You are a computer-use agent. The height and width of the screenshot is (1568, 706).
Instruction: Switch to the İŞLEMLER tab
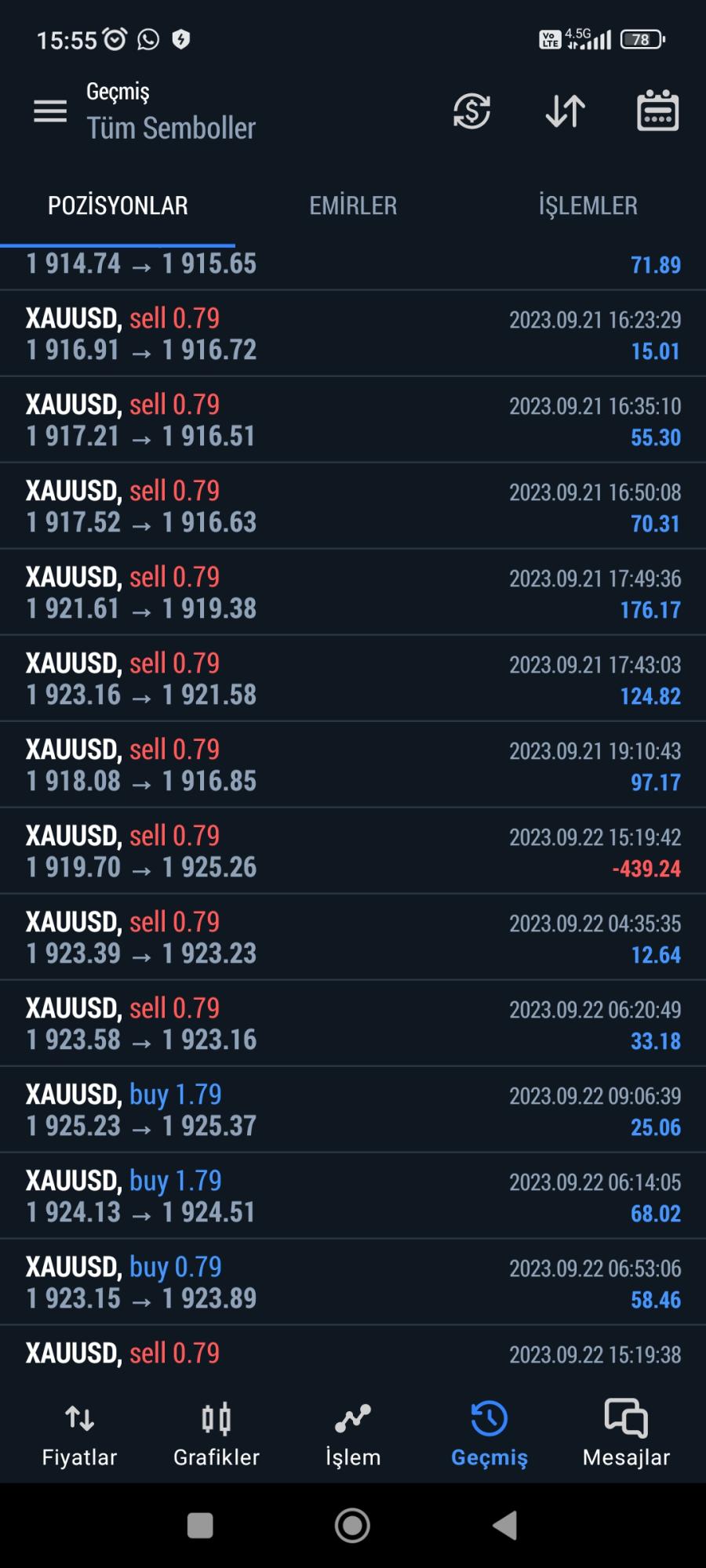coord(587,205)
